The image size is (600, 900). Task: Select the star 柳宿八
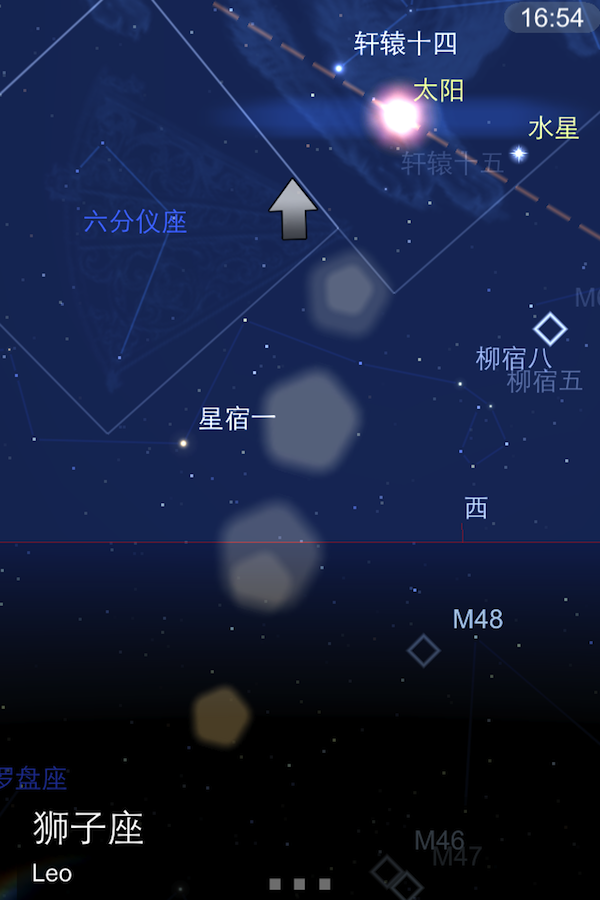(460, 383)
